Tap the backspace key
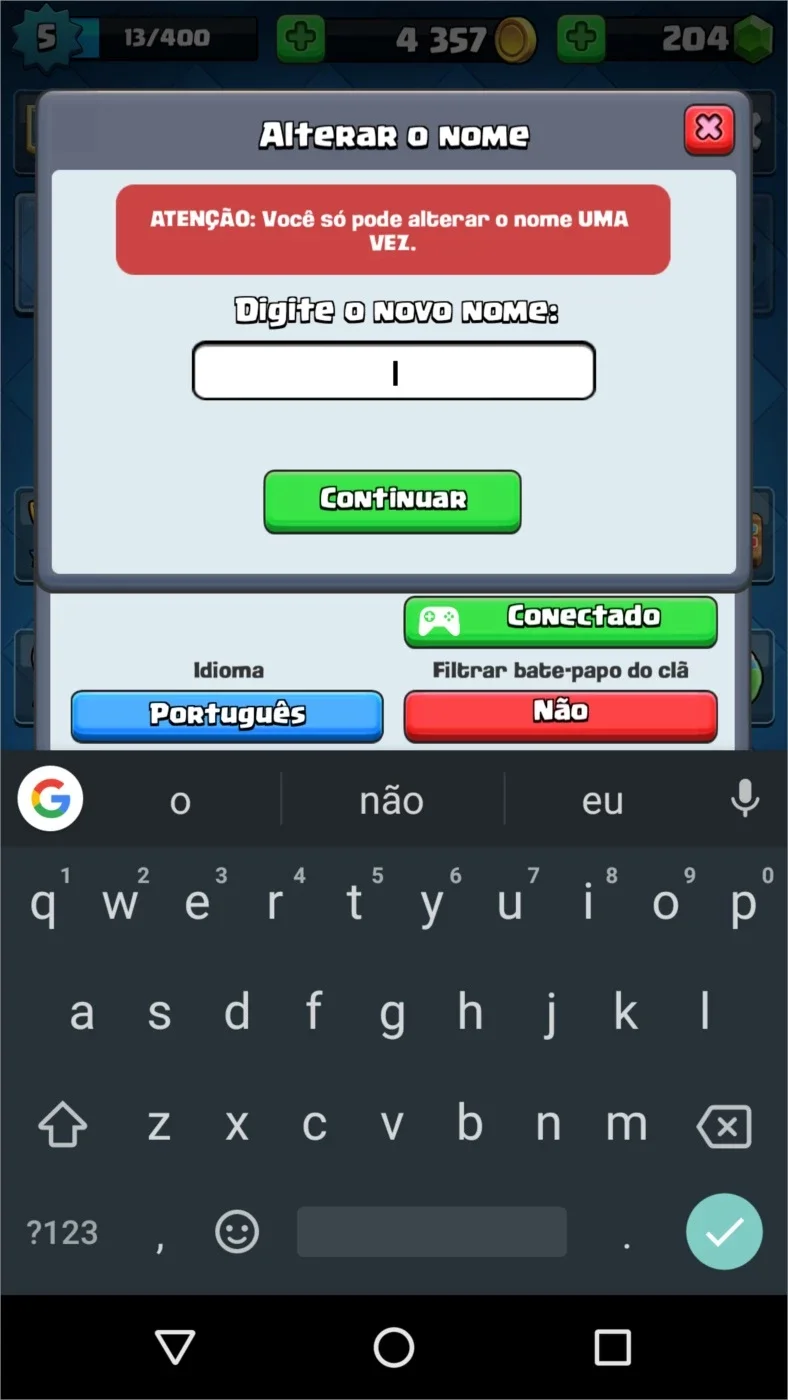 coord(723,1127)
